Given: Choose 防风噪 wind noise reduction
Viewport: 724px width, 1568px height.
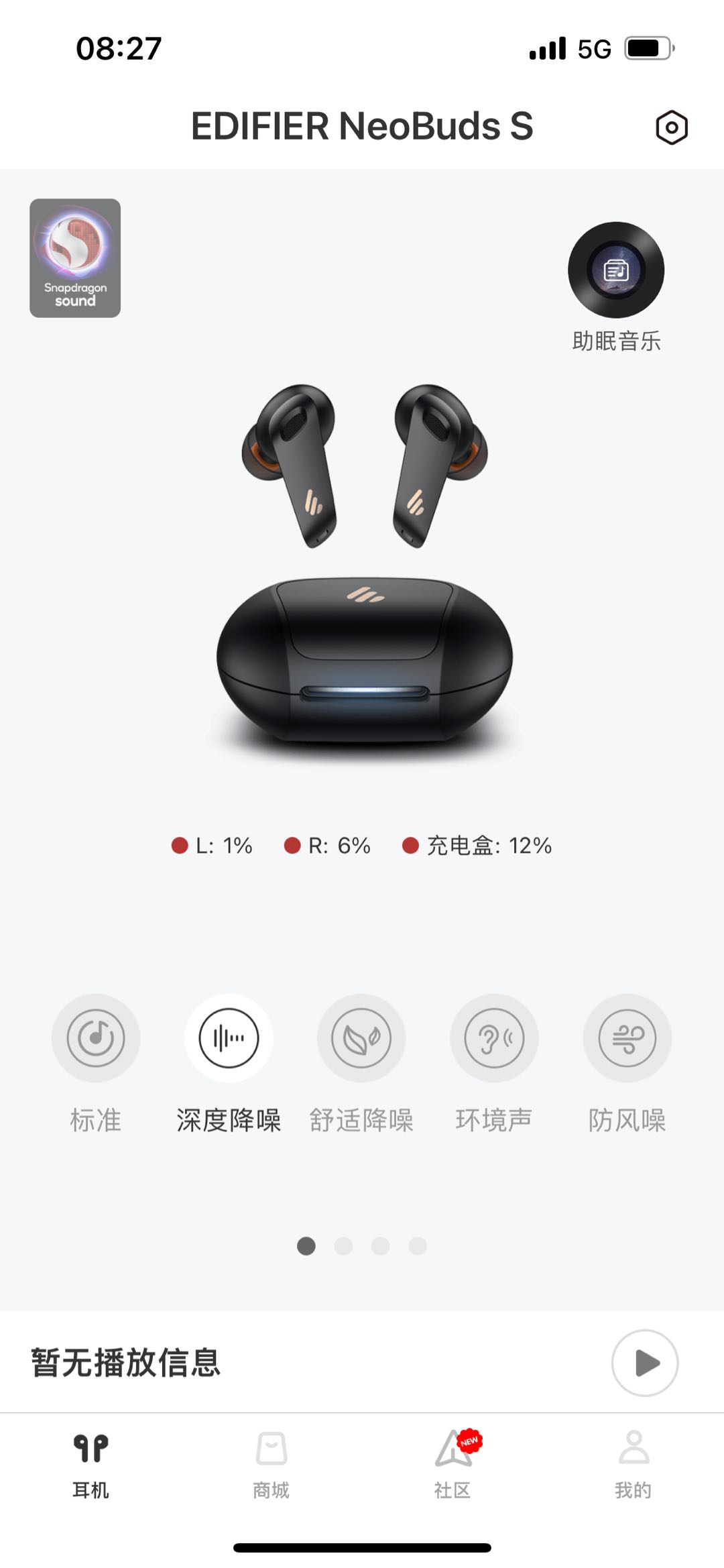Looking at the screenshot, I should coord(627,1038).
